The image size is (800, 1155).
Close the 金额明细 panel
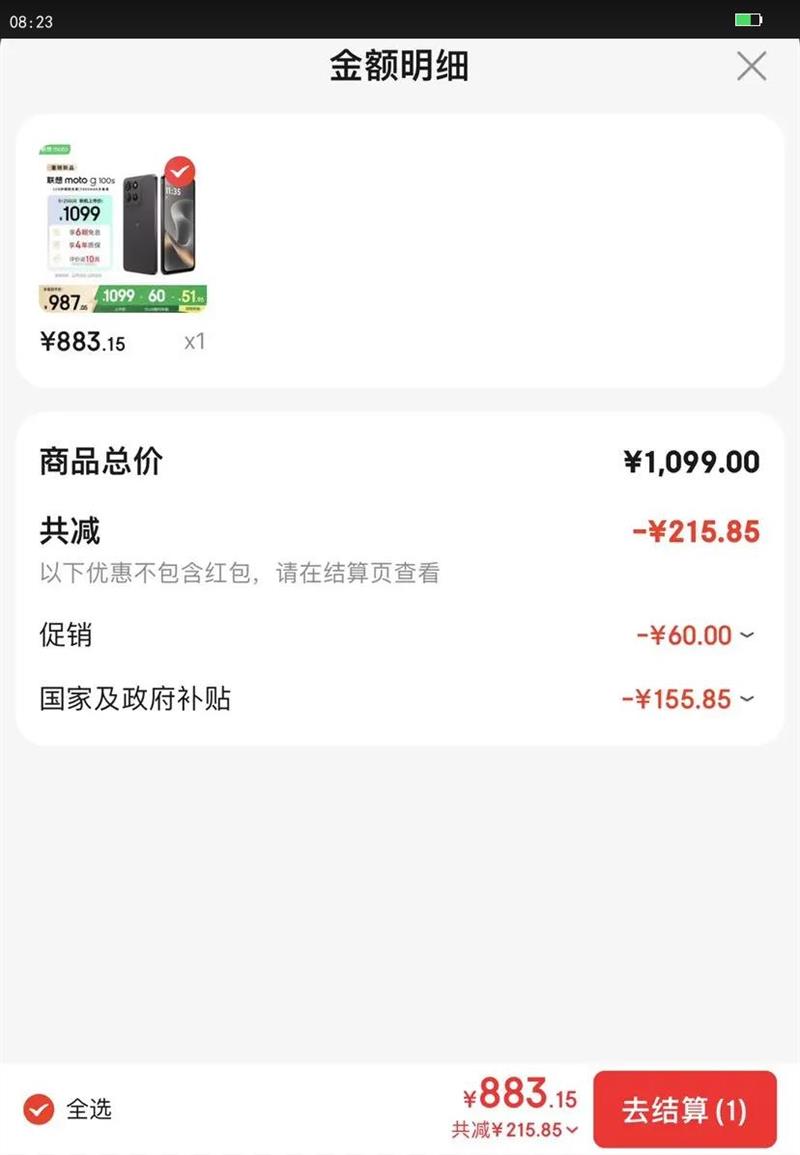click(751, 66)
